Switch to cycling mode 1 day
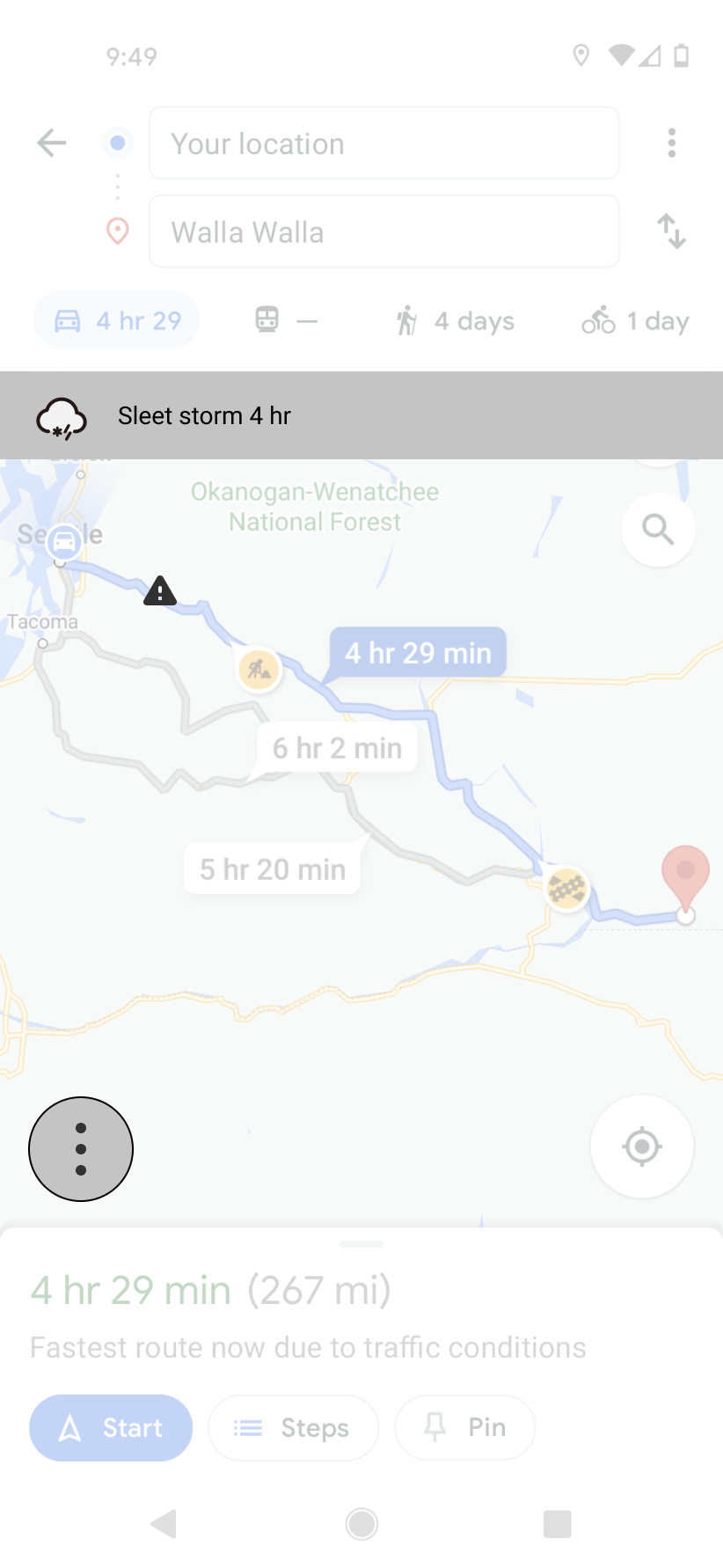 pos(635,320)
